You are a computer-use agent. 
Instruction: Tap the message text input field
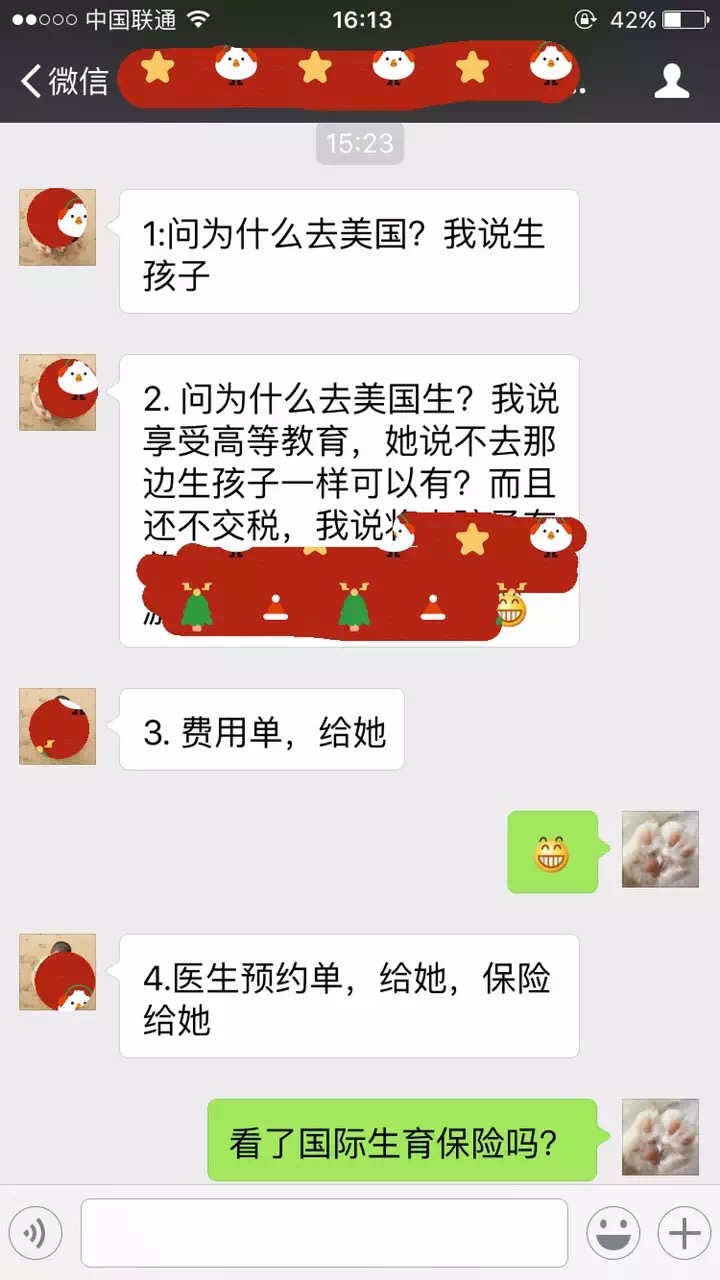tap(324, 1234)
